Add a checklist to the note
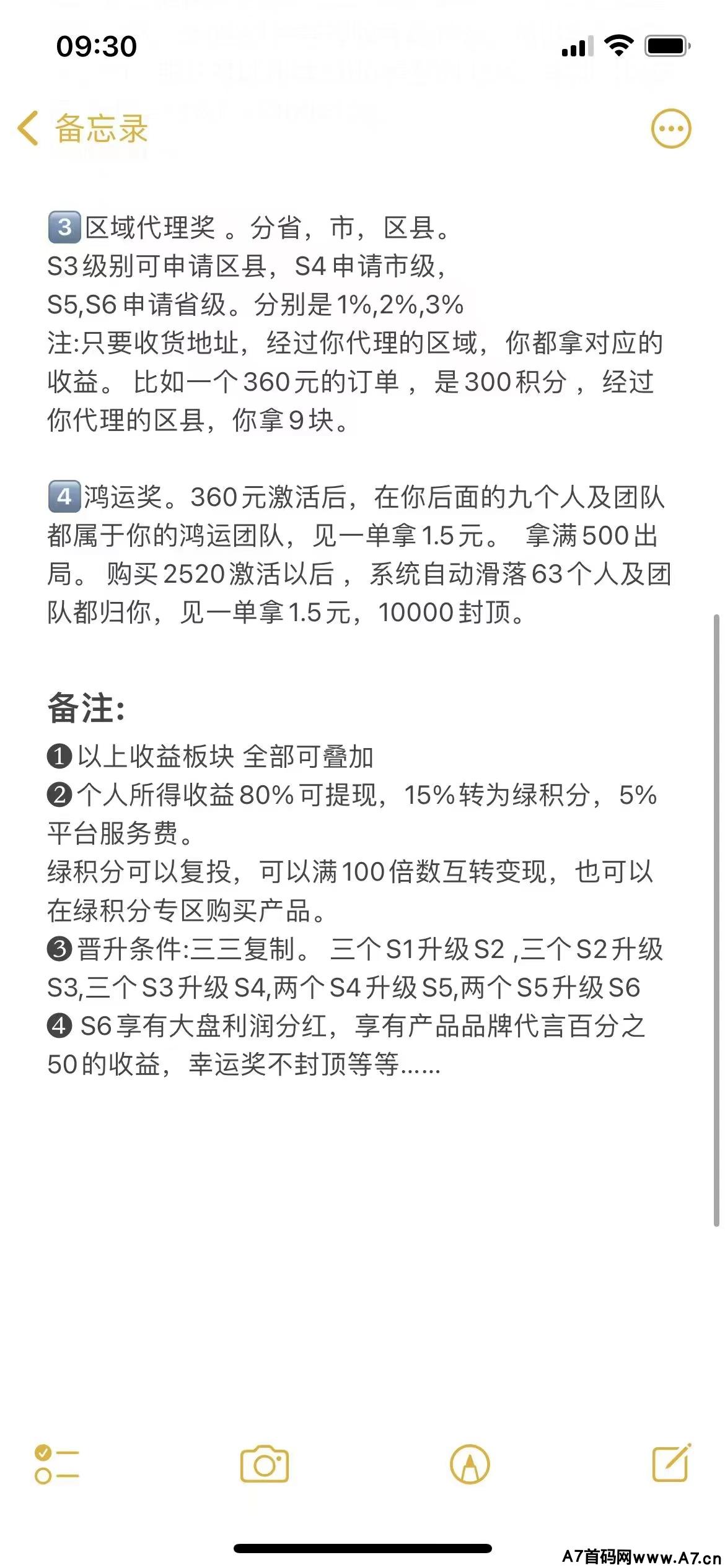Image resolution: width=725 pixels, height=1568 pixels. pyautogui.click(x=56, y=1464)
